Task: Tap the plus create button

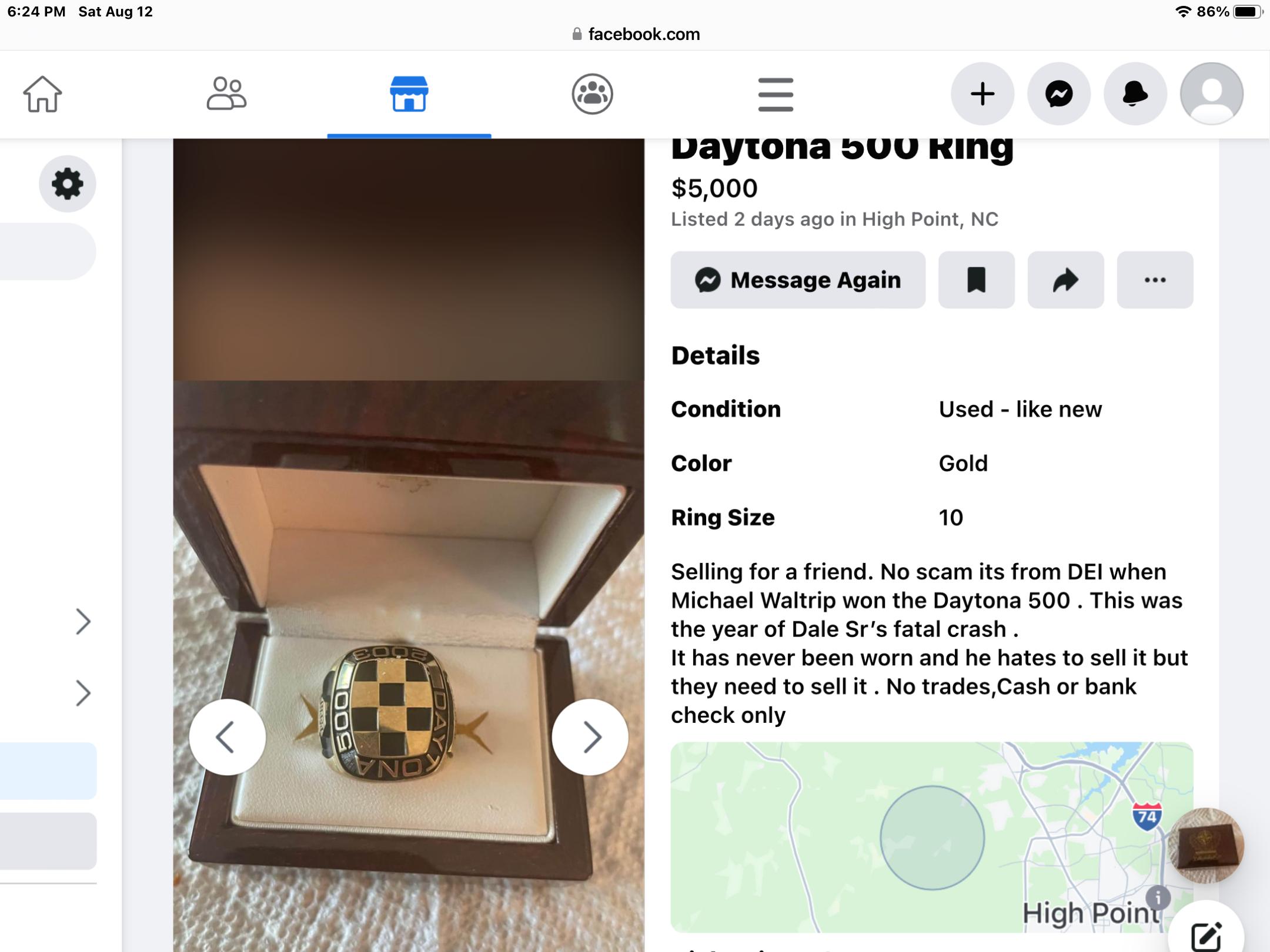Action: [982, 94]
